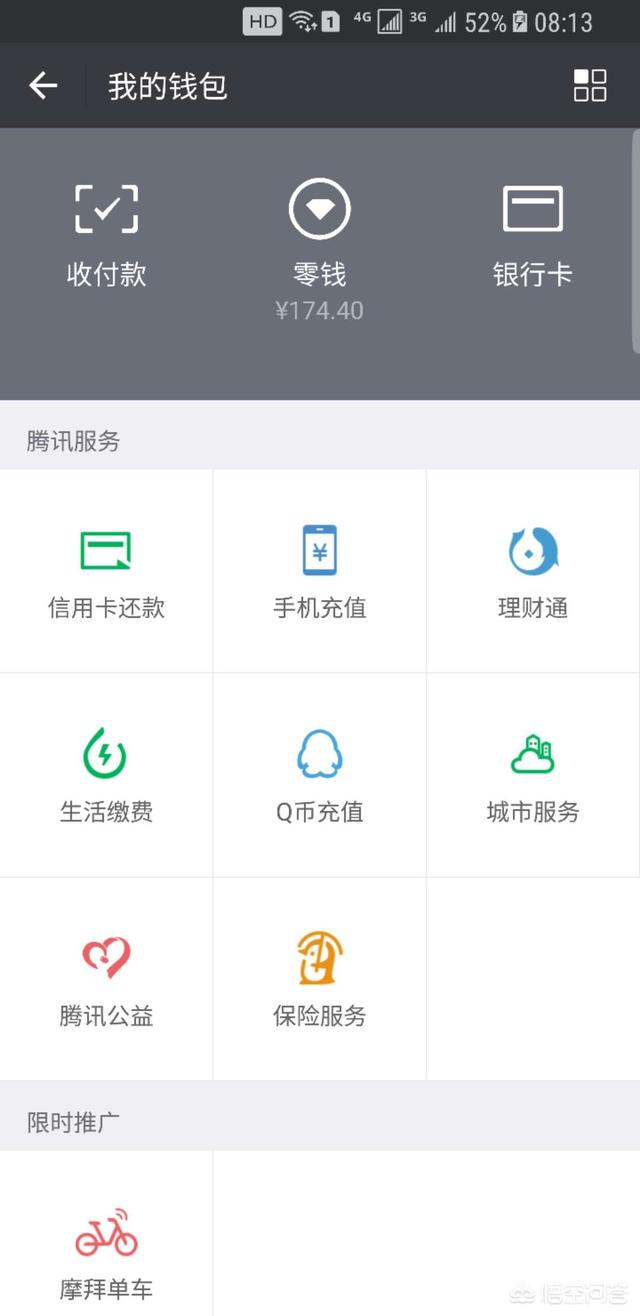This screenshot has height=1316, width=640.
Task: Open 保险服务 insurance services
Action: coord(320,980)
